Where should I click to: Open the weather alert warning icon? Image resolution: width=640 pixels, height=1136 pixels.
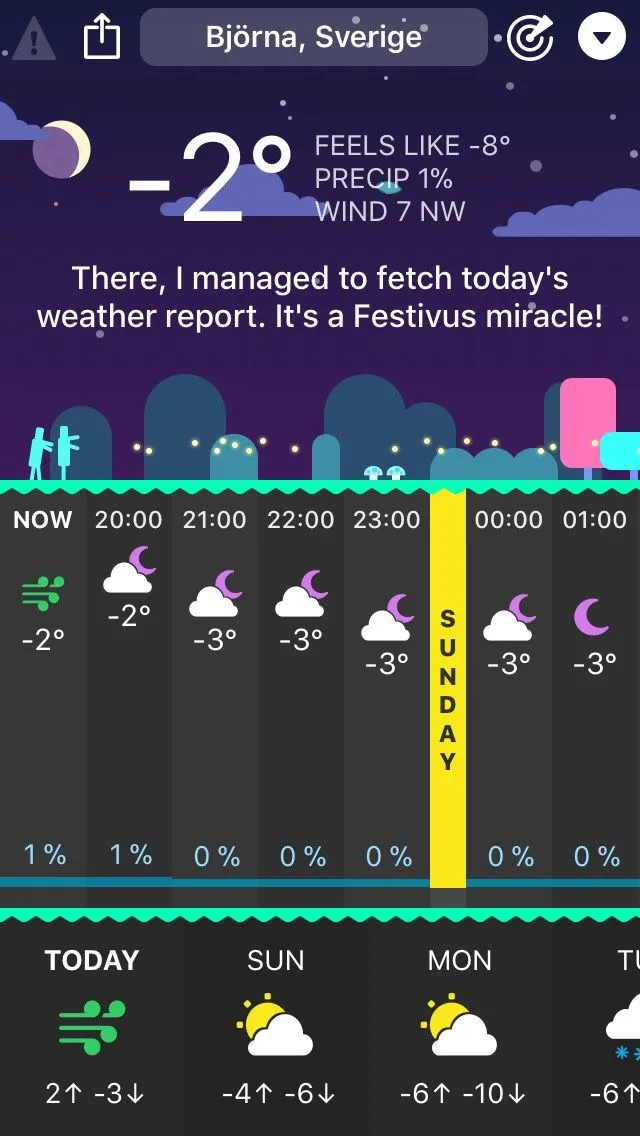click(x=35, y=40)
